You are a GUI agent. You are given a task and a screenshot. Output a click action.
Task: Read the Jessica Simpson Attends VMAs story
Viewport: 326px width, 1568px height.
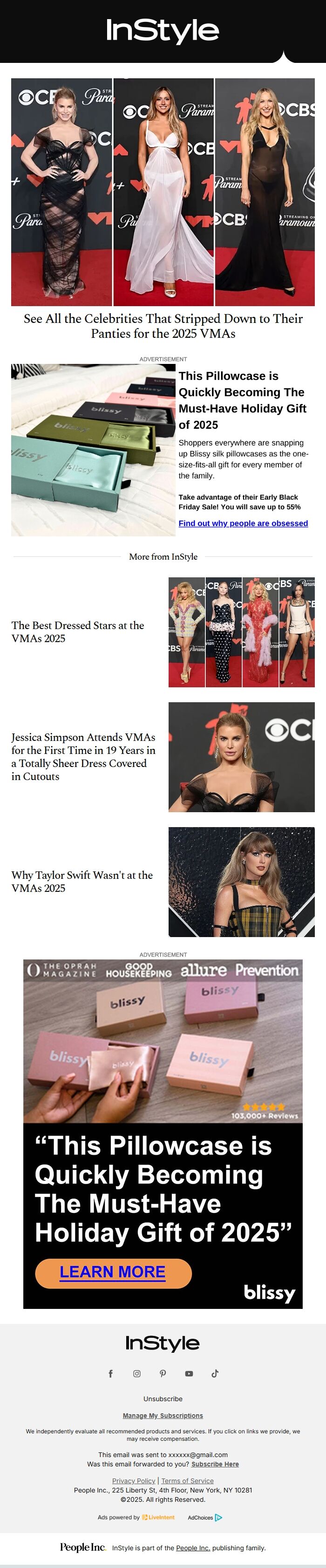[83, 757]
